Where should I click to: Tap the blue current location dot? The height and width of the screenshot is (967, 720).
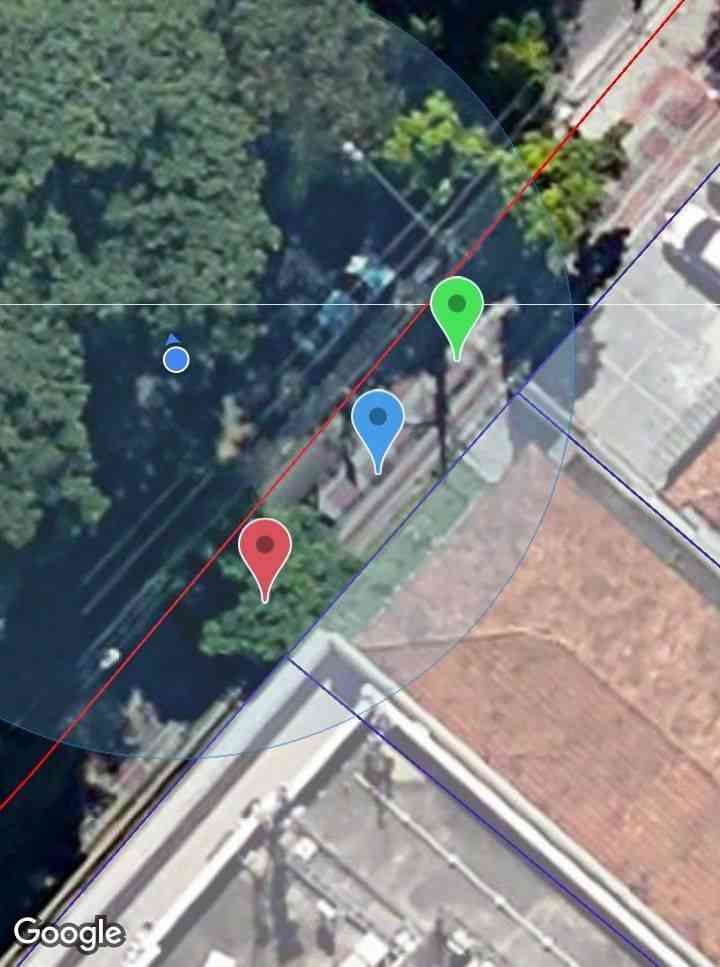[176, 359]
